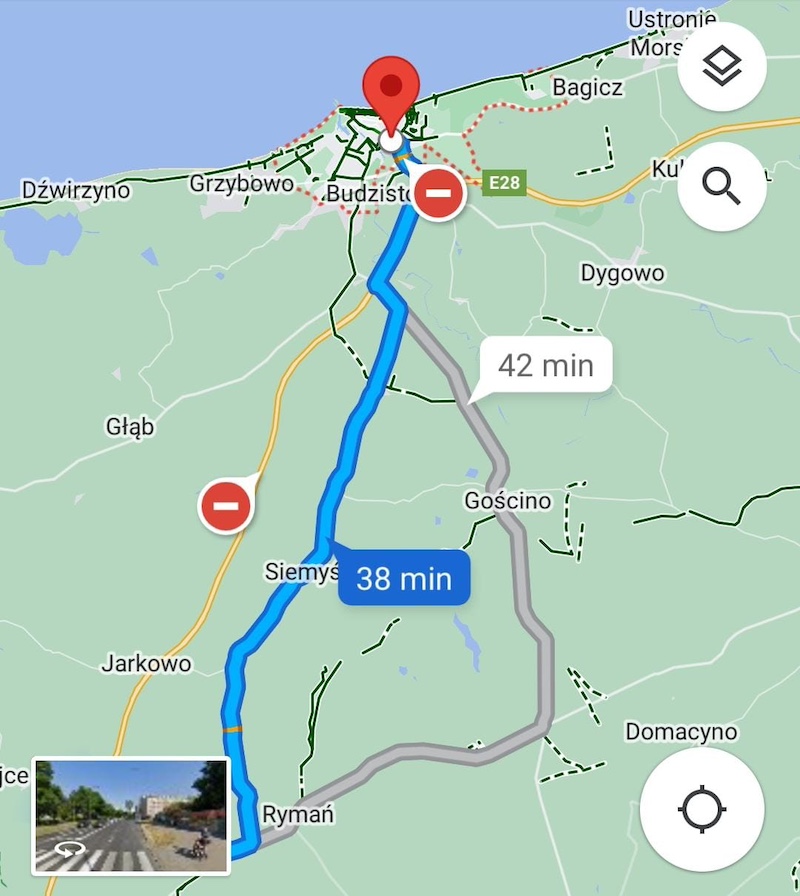This screenshot has width=800, height=896.
Task: Select the 38 min route label
Action: point(404,578)
